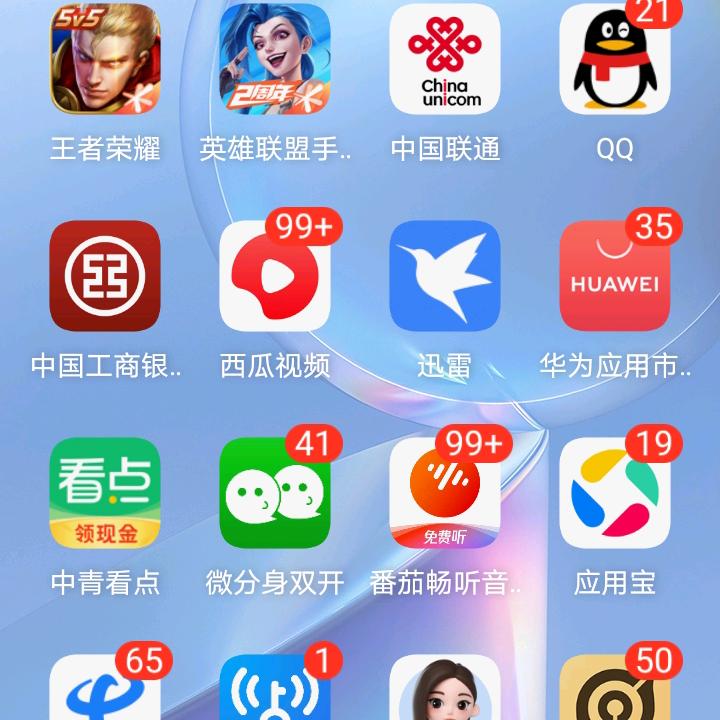720x720 pixels.
Task: Open the 中青看点 app
Action: (105, 493)
